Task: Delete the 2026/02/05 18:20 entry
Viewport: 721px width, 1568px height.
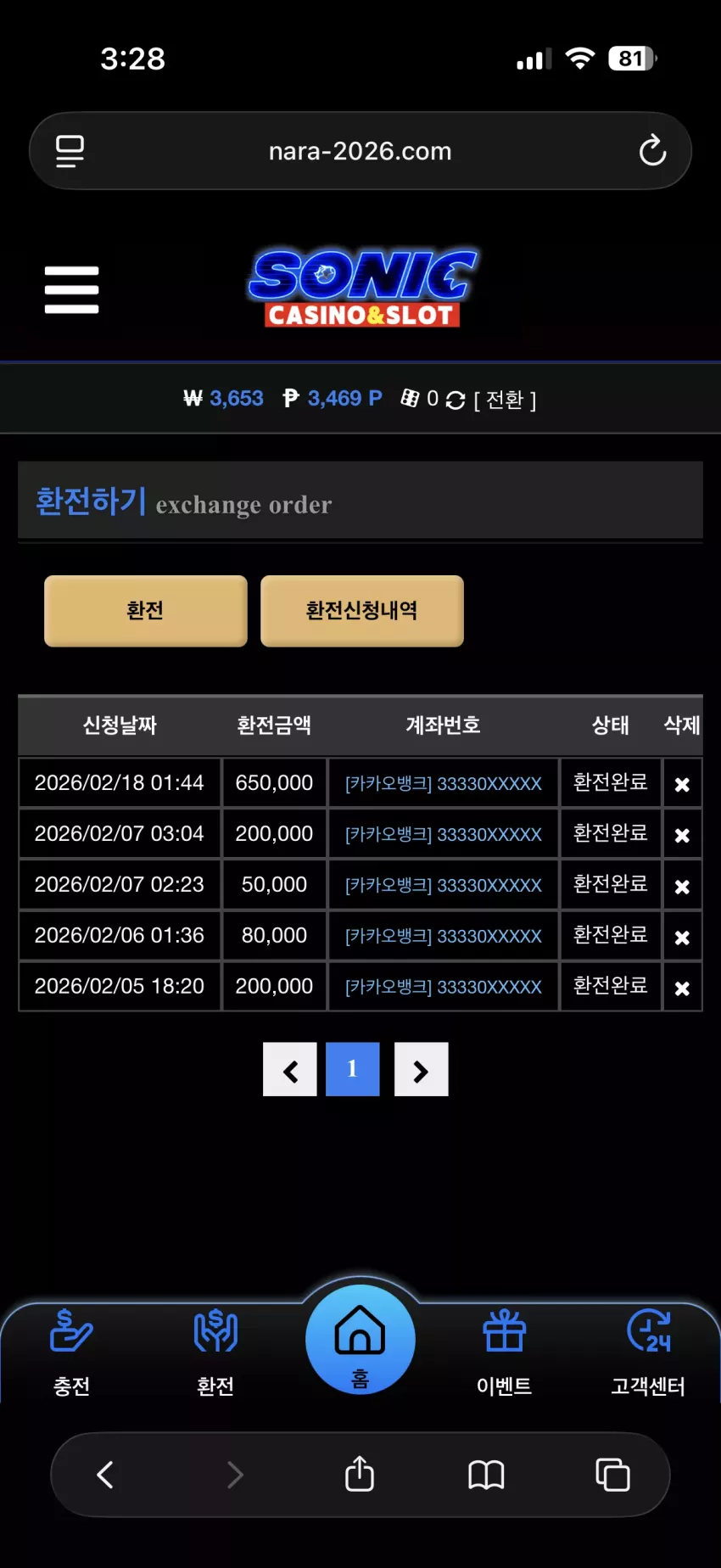Action: [x=682, y=988]
